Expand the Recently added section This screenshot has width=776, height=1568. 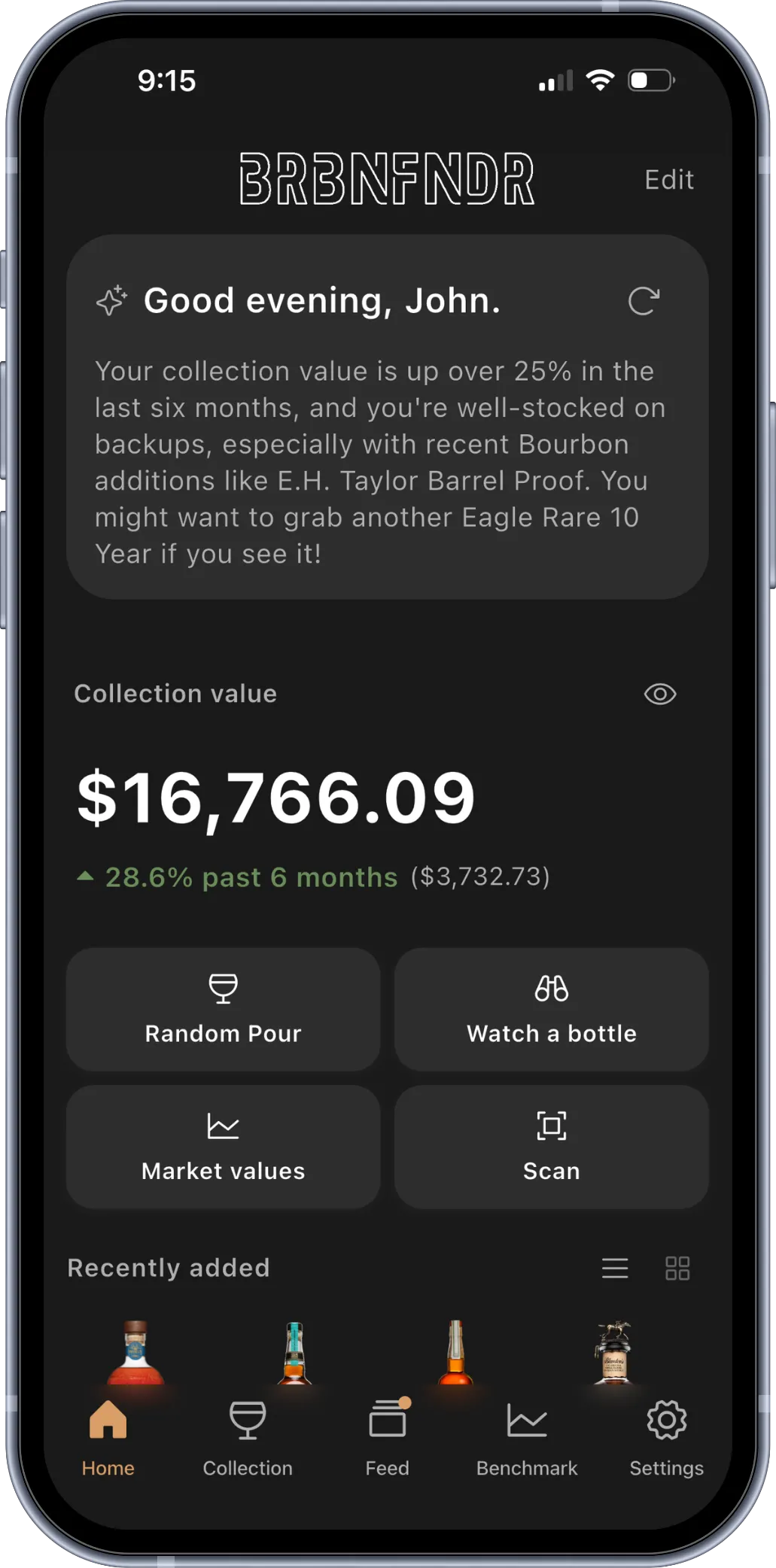pos(169,1268)
